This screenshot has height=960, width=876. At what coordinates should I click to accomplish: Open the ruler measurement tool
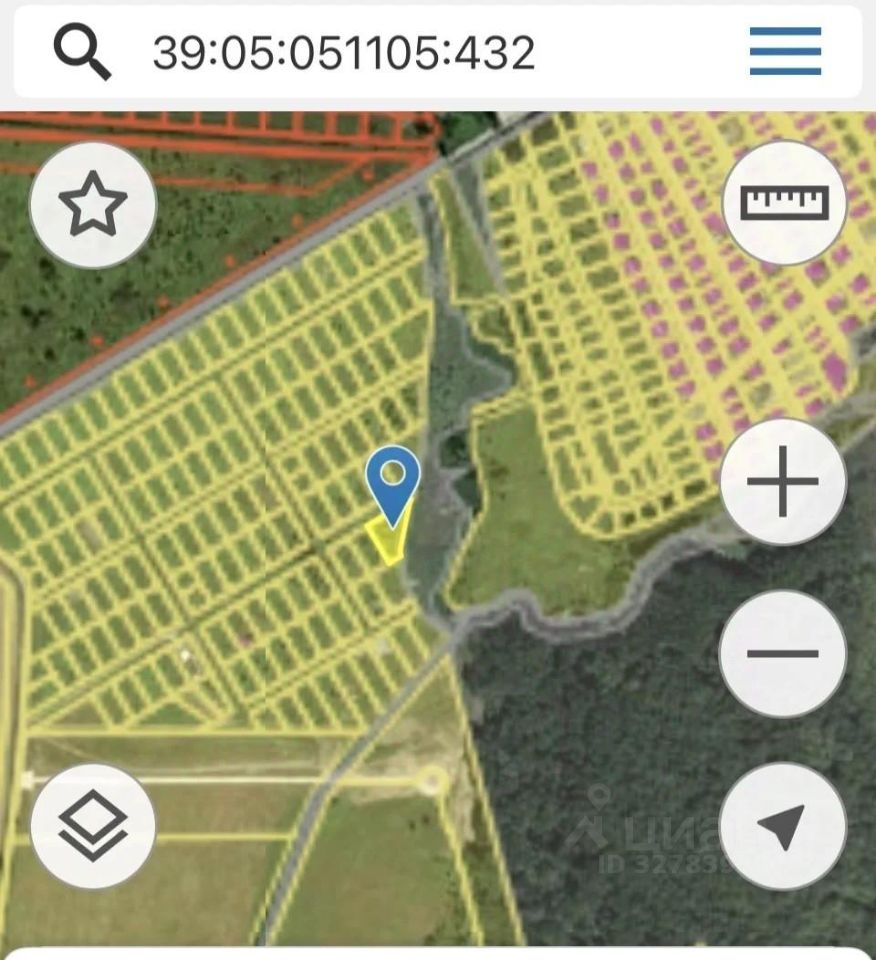pos(784,203)
